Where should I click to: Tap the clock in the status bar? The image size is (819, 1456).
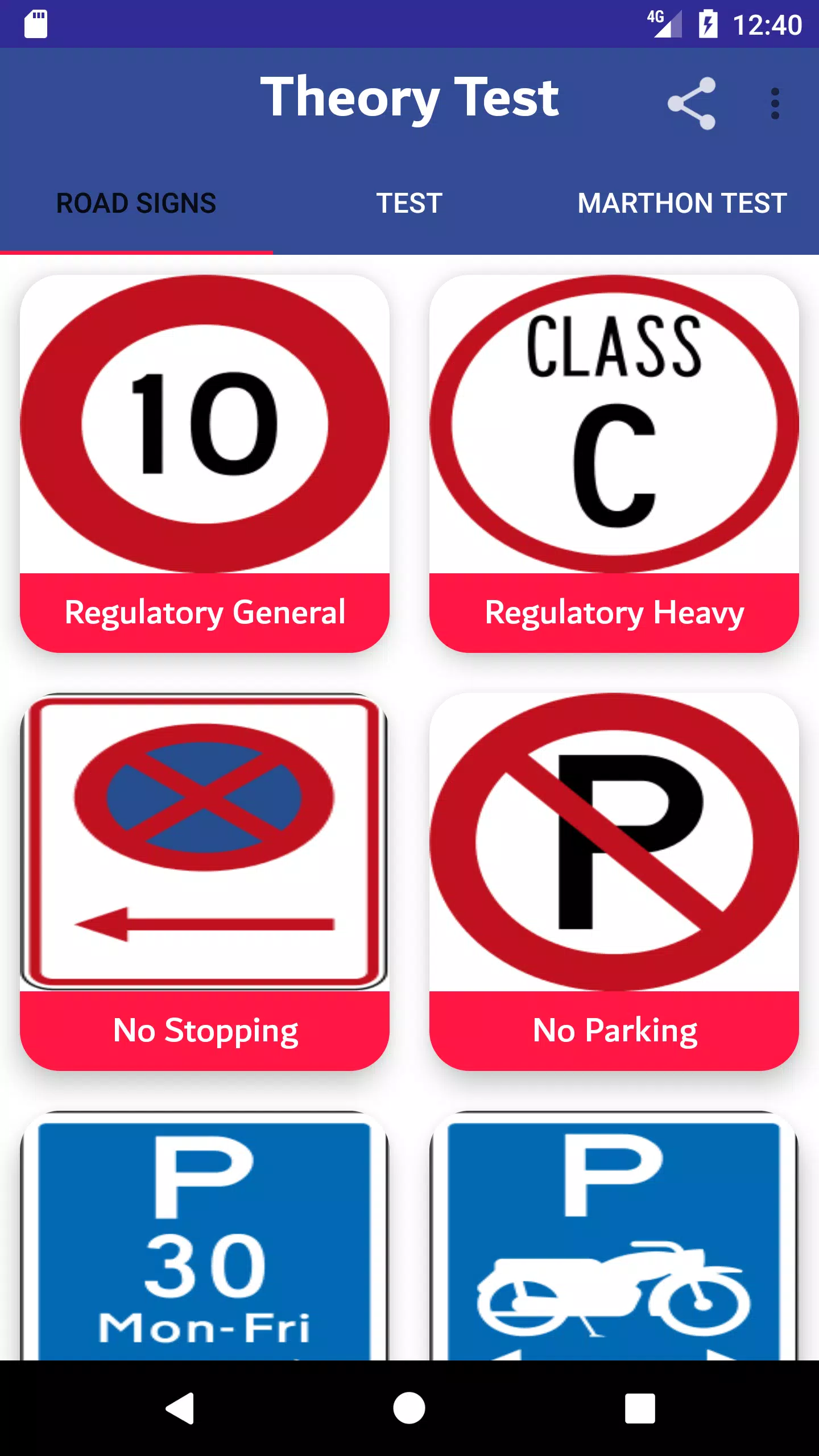point(766,24)
